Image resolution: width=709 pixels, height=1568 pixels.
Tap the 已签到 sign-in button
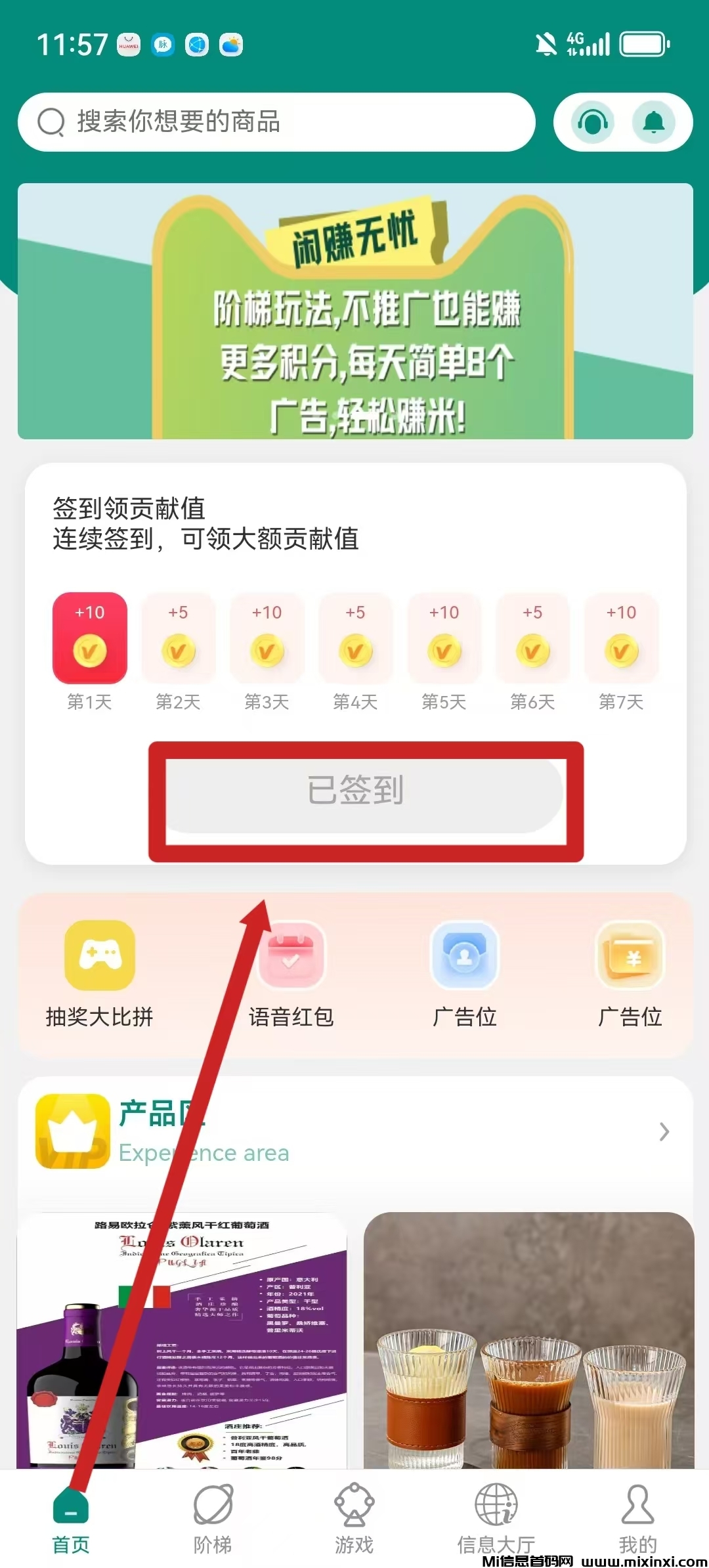[x=364, y=791]
